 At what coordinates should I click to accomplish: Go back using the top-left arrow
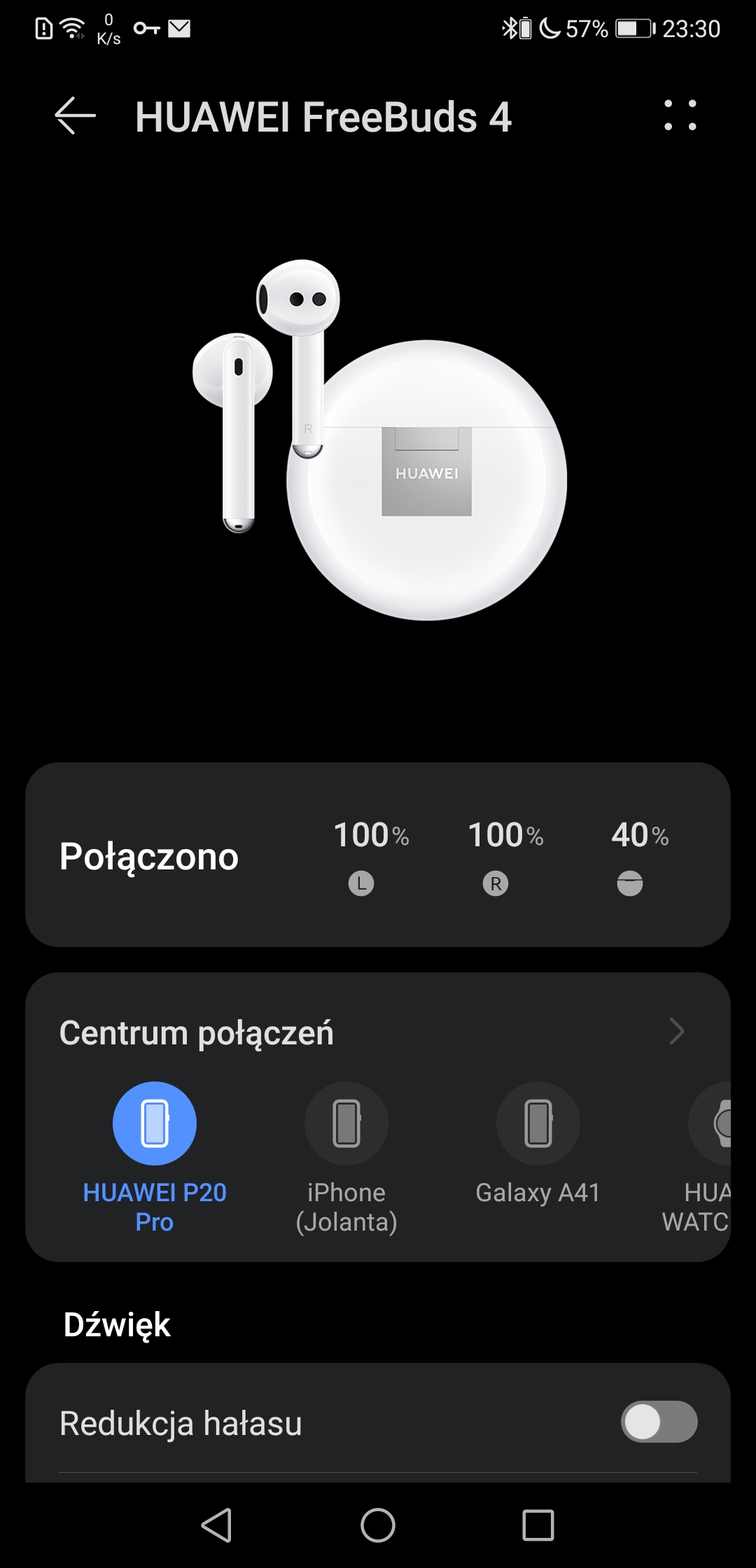click(x=76, y=115)
